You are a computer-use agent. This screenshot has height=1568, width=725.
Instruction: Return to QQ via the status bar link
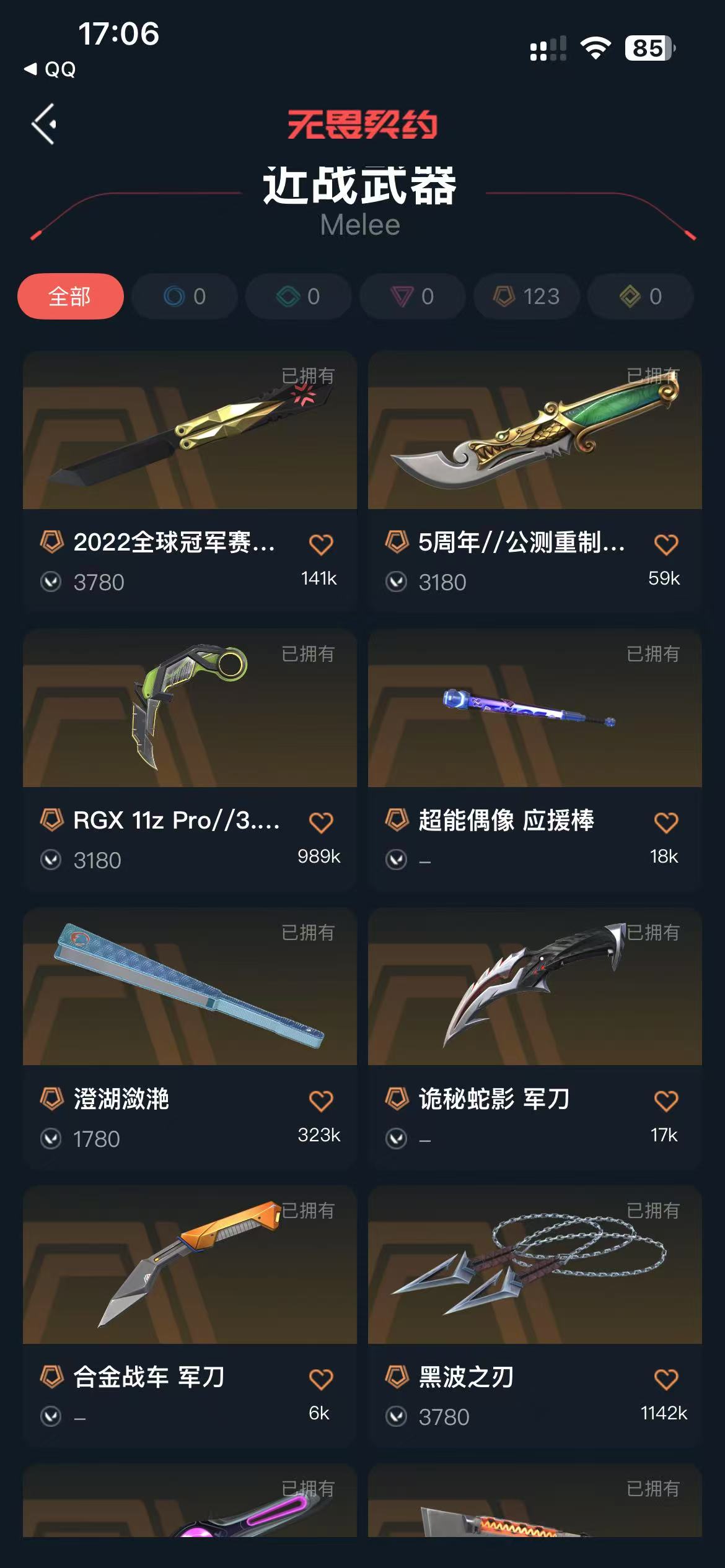click(x=51, y=69)
